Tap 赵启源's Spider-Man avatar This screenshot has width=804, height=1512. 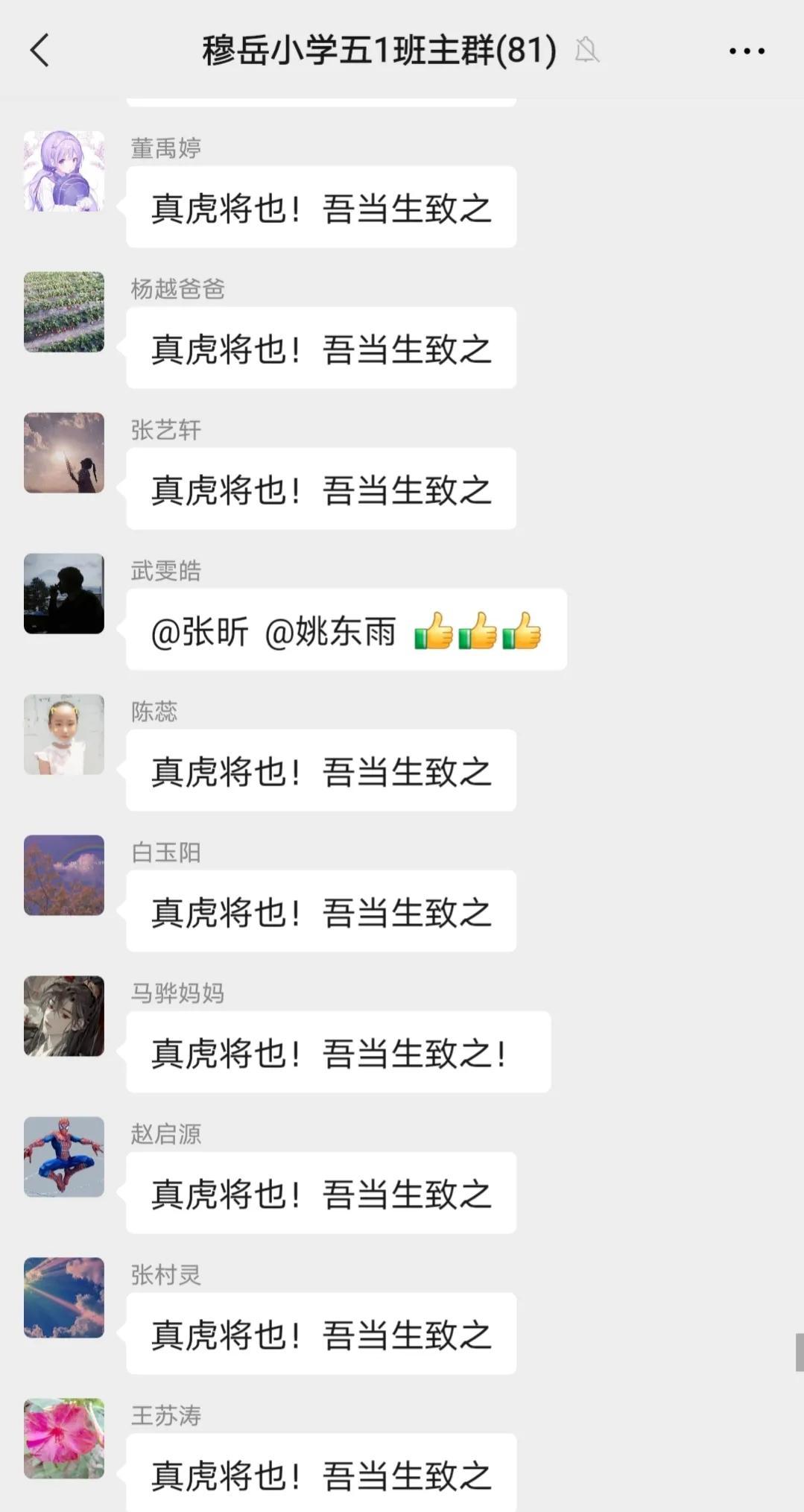64,1157
